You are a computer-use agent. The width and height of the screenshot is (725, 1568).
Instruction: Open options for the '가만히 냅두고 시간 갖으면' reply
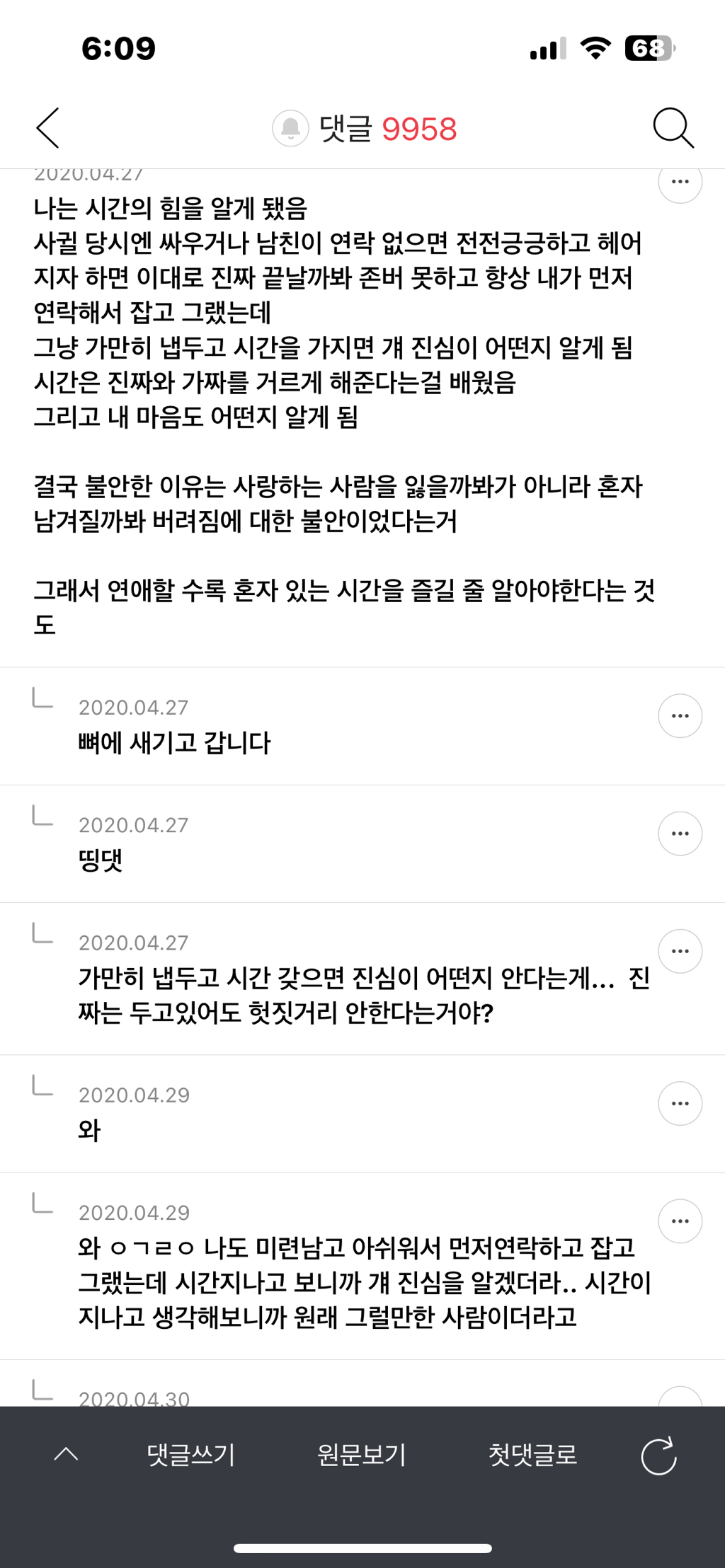click(680, 951)
